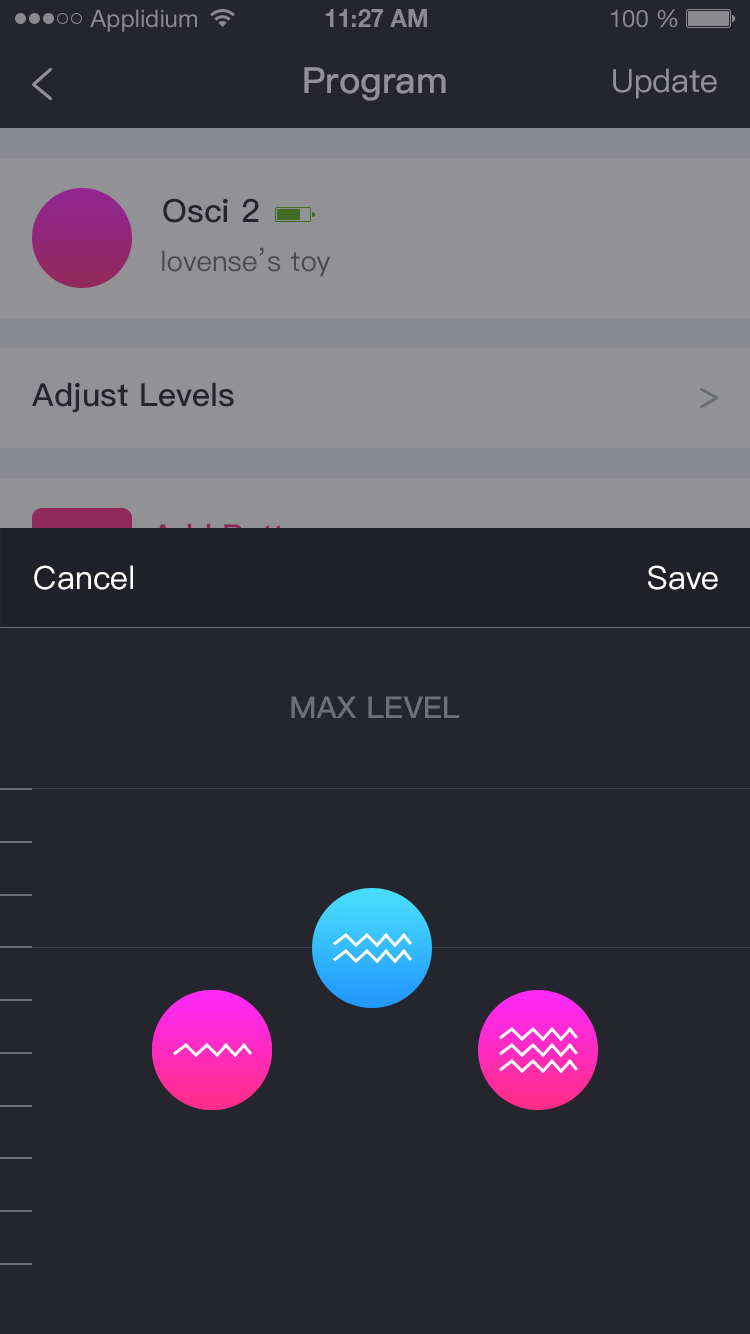Image resolution: width=750 pixels, height=1334 pixels.
Task: Select the pink triple-wave level circle
Action: (x=538, y=1050)
